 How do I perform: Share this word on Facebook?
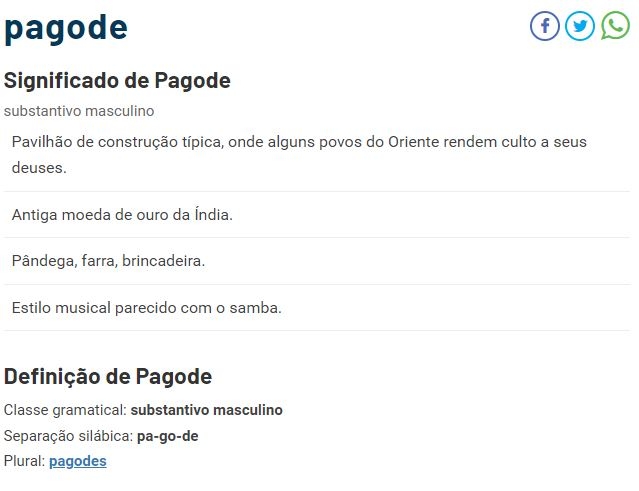pyautogui.click(x=545, y=26)
